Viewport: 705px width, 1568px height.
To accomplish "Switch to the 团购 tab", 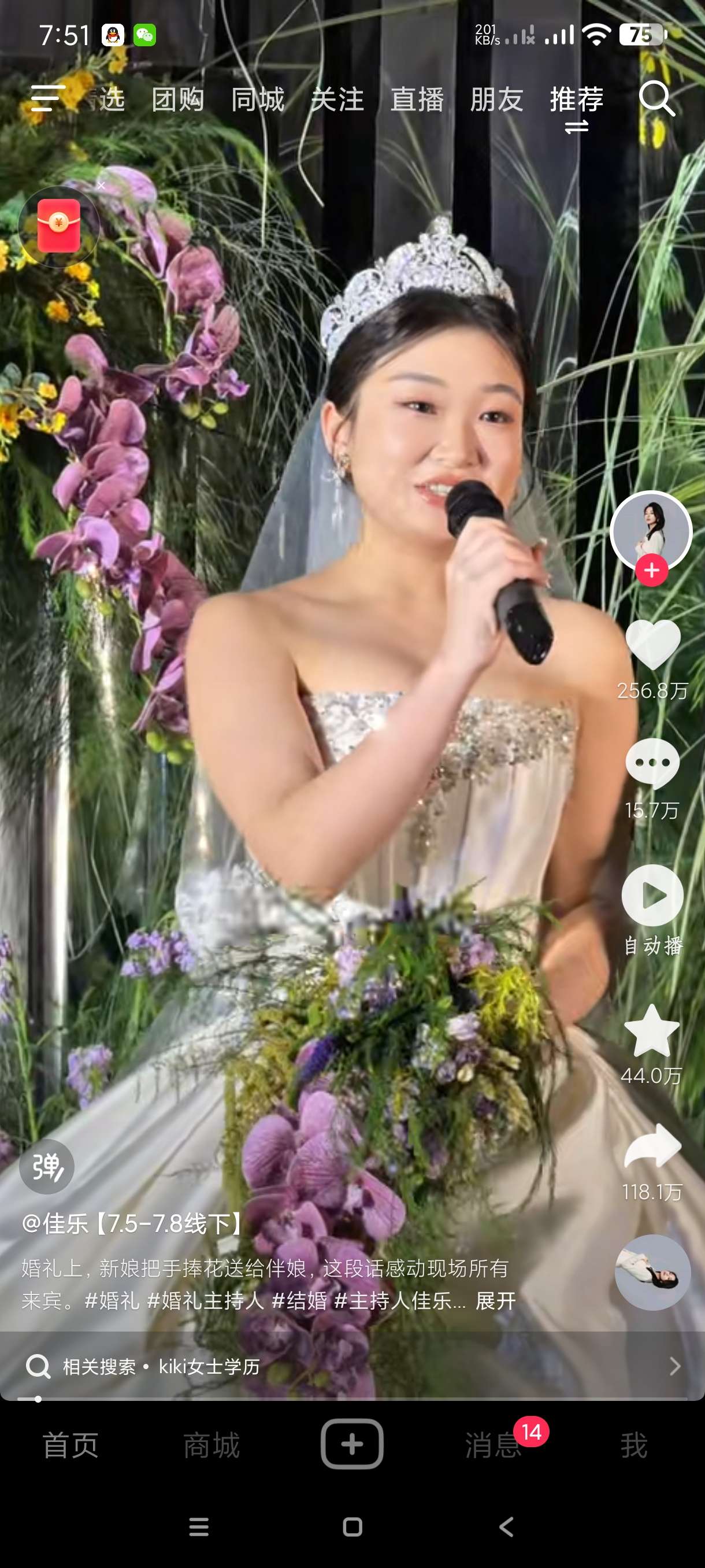I will pyautogui.click(x=177, y=99).
